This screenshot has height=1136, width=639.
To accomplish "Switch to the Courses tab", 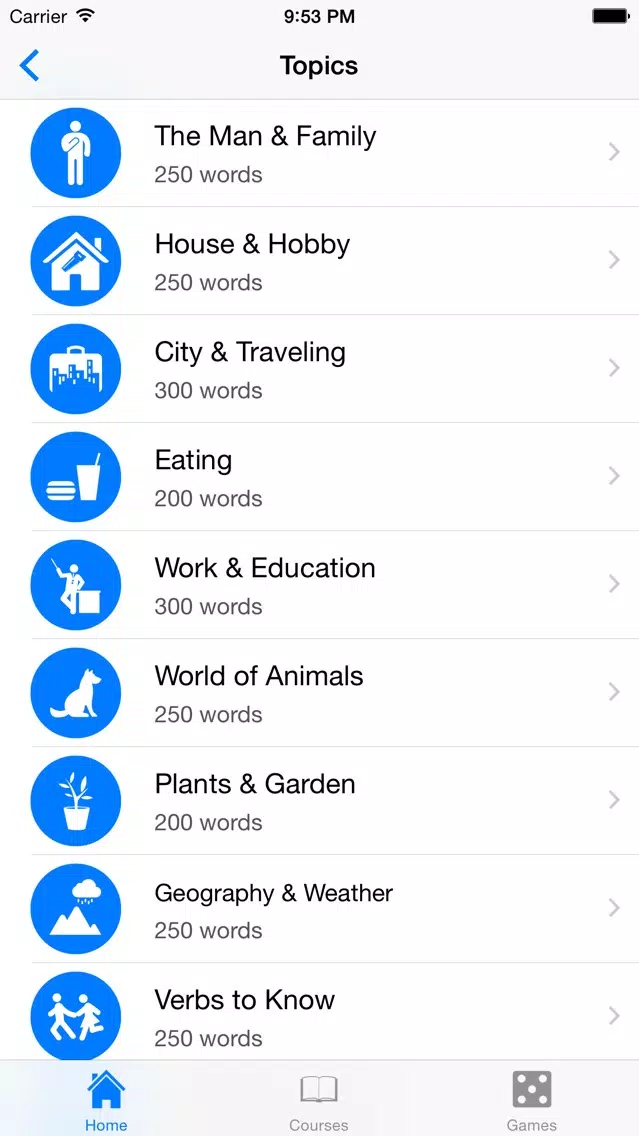I will [x=319, y=1100].
